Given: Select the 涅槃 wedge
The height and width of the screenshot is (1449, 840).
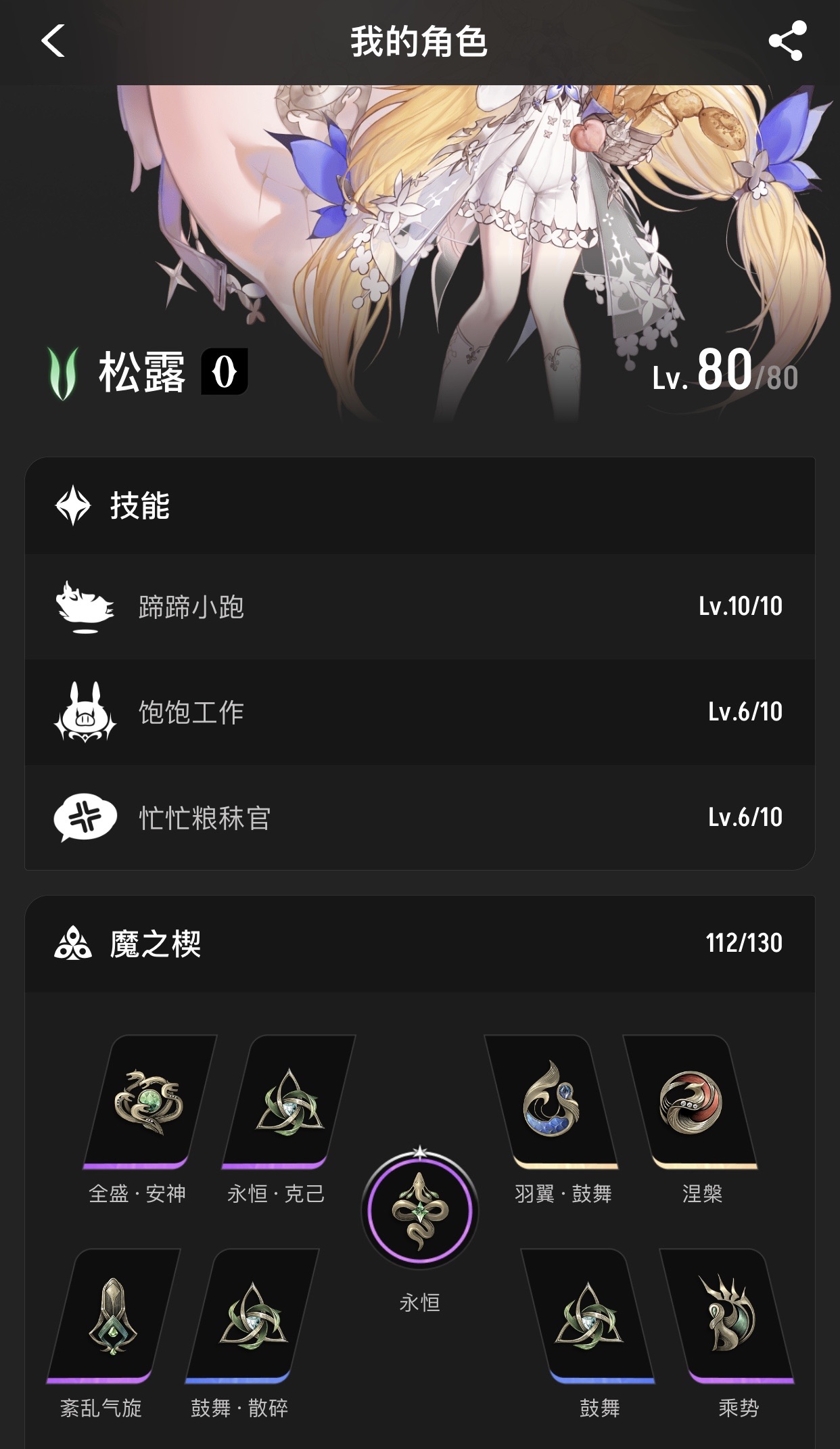Looking at the screenshot, I should (690, 1103).
